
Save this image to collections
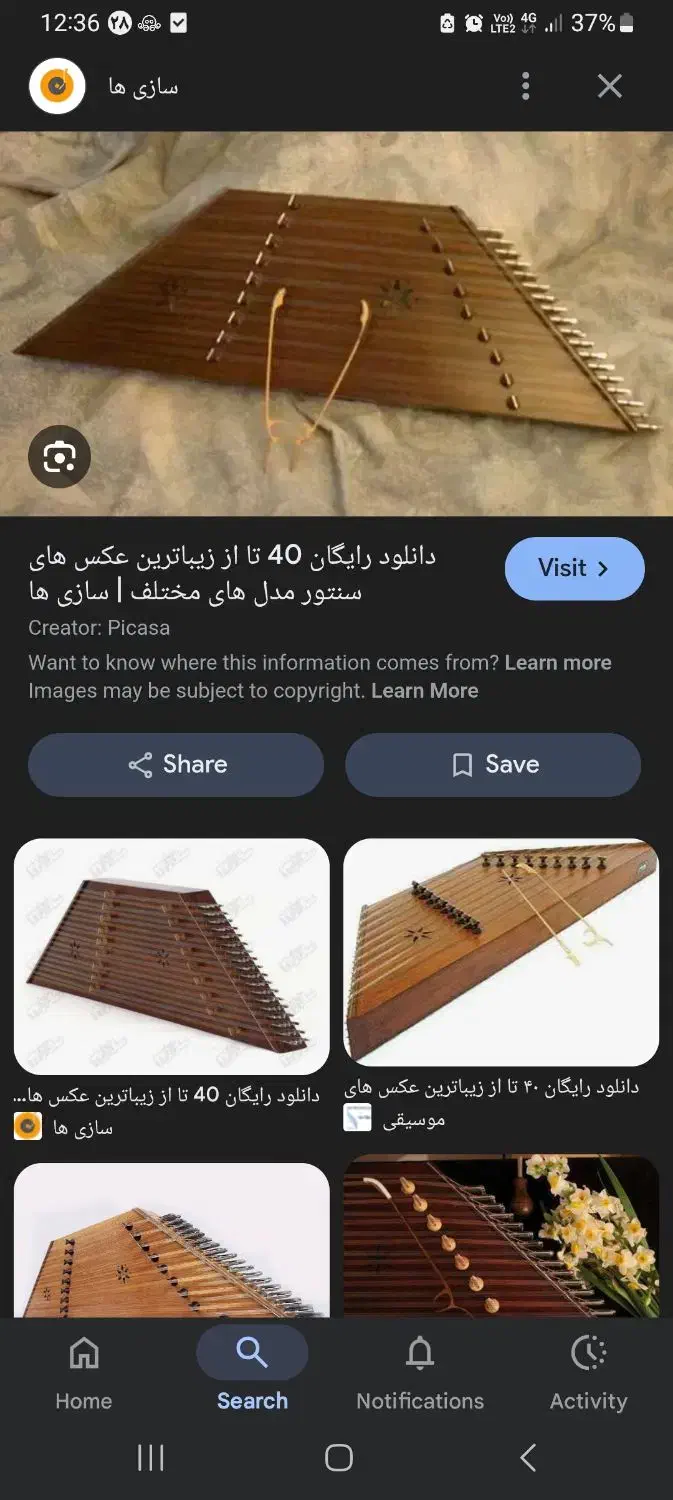[493, 765]
